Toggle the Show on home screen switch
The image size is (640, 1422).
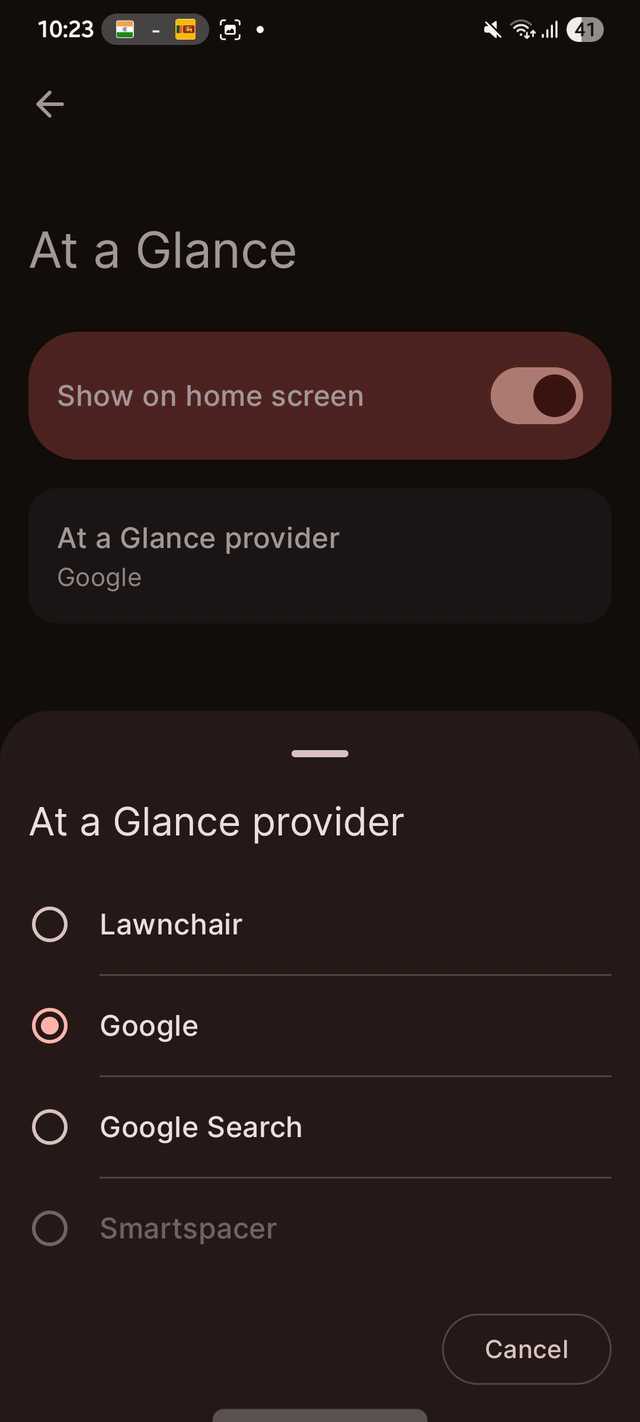pyautogui.click(x=536, y=396)
